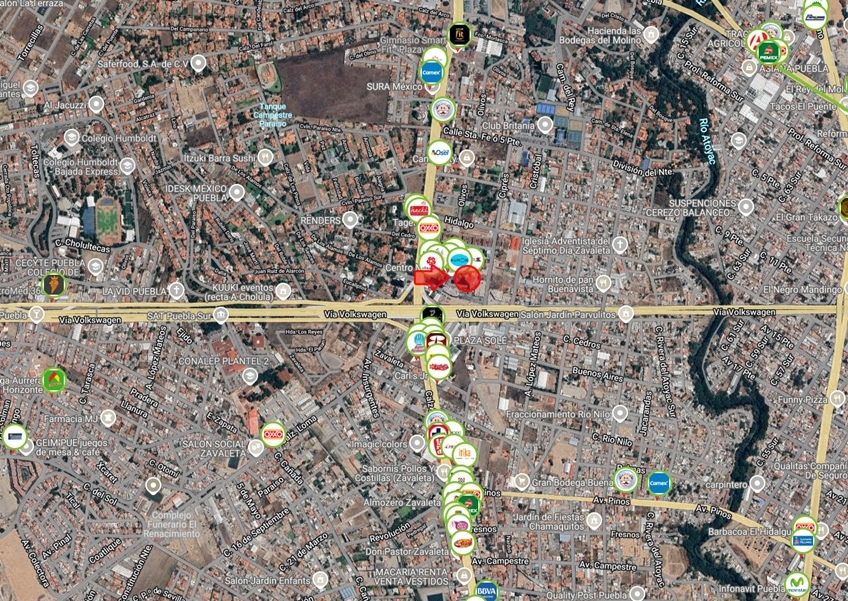This screenshot has width=848, height=601.
Task: Open the Iglesia Adventista del Septimo Día pin
Action: 620,244
